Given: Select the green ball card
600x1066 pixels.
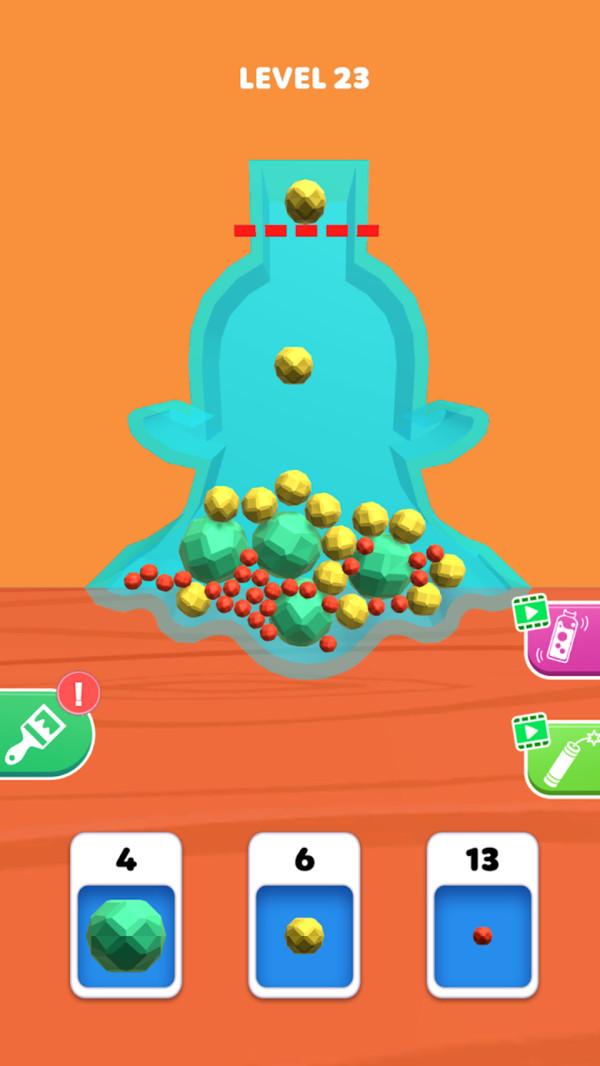Looking at the screenshot, I should [125, 915].
